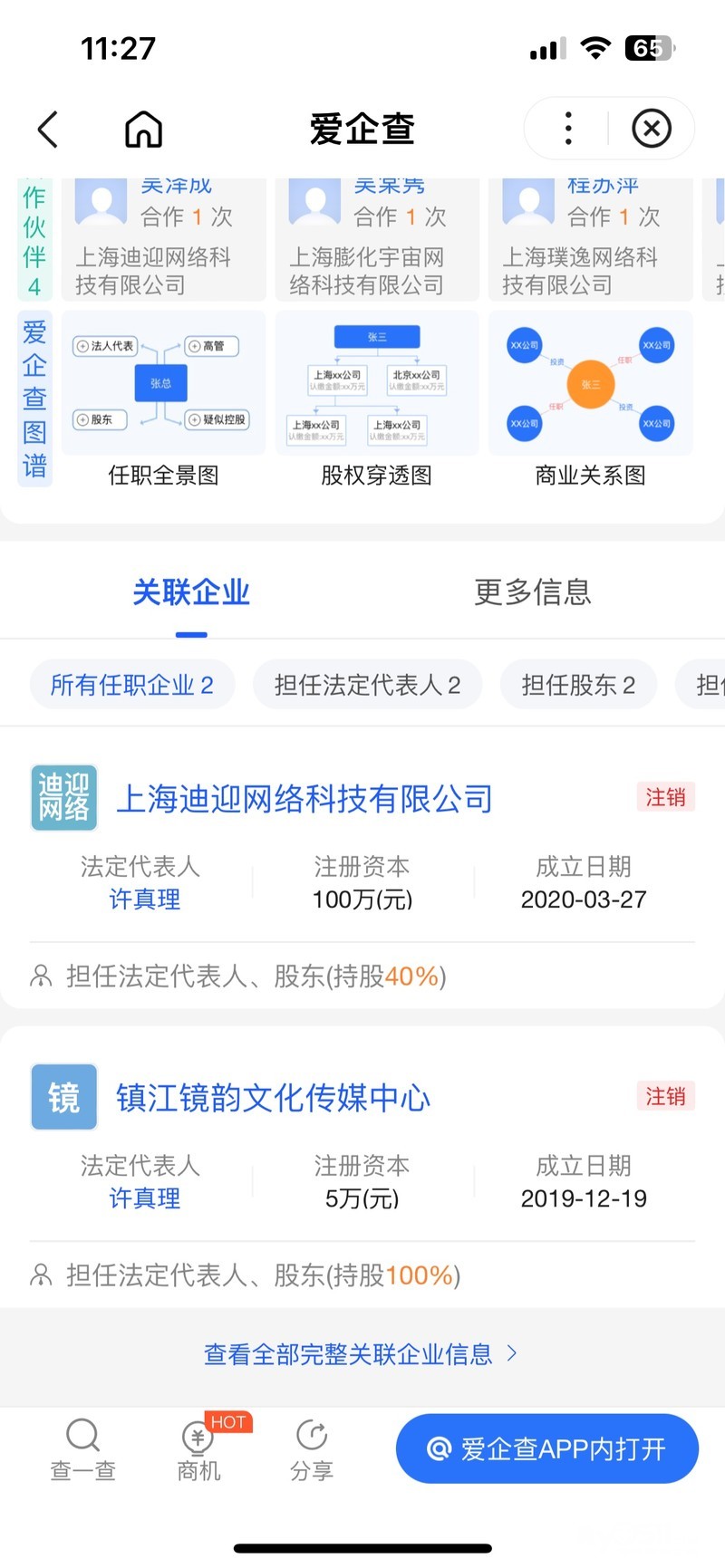Share this page via 分享

point(312,1448)
